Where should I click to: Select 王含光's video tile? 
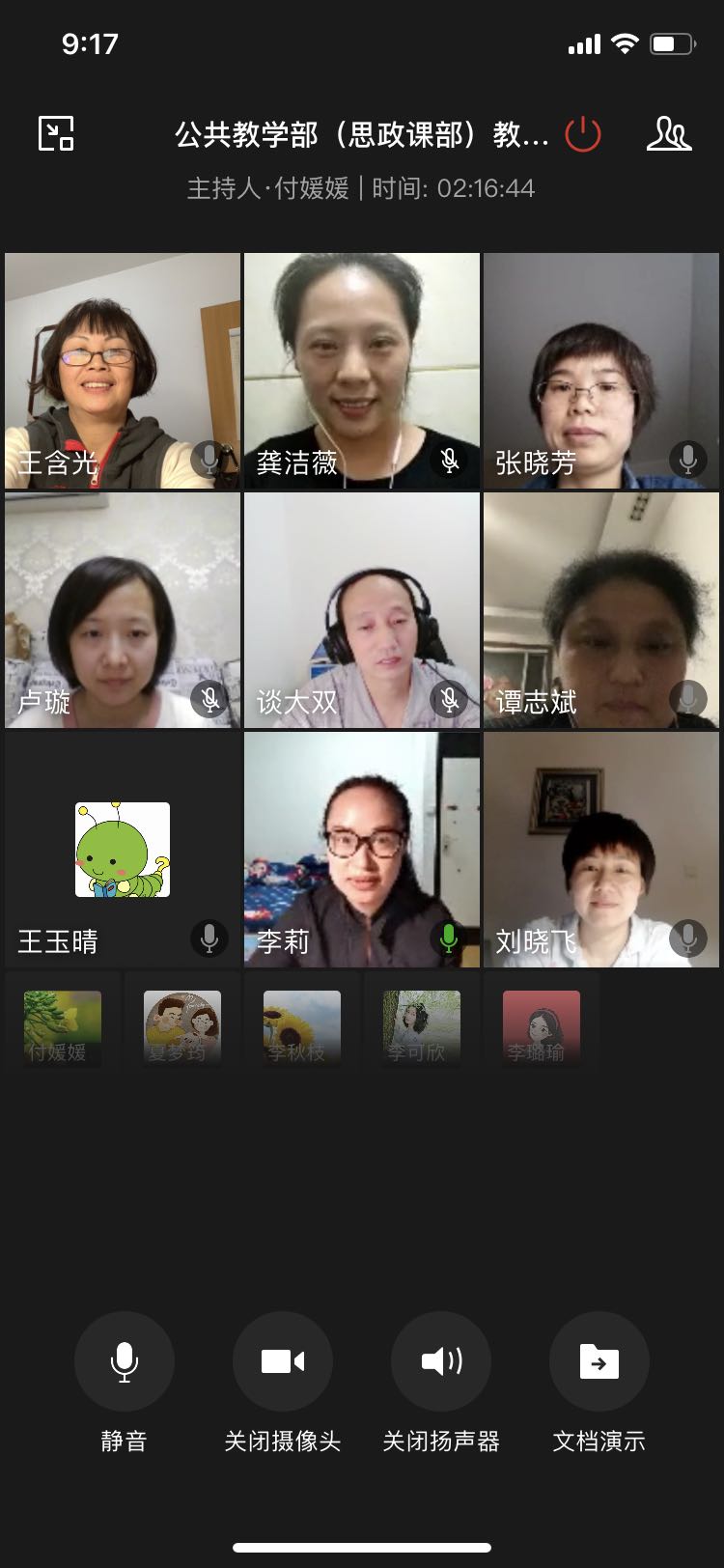(x=123, y=371)
